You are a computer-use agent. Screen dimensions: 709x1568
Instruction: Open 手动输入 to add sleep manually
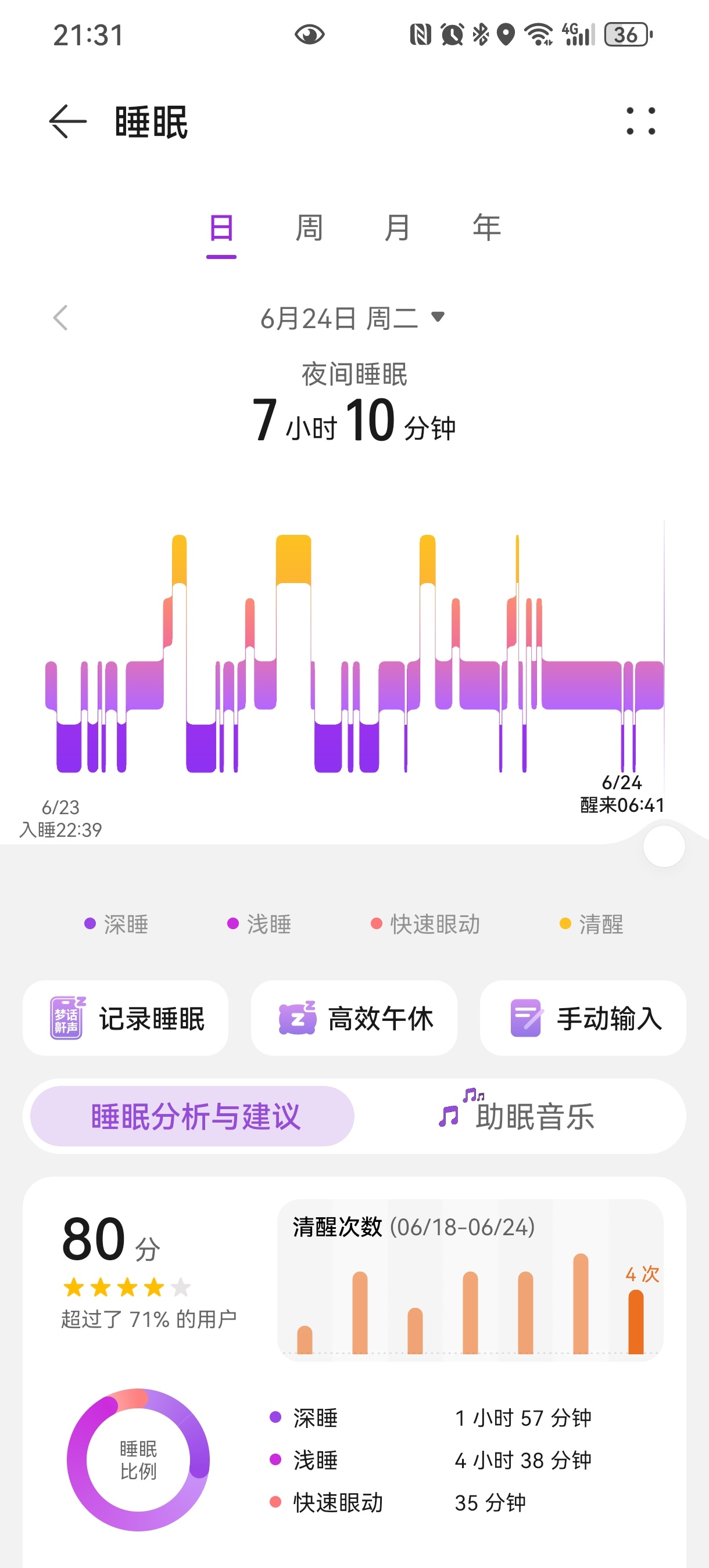[583, 1019]
